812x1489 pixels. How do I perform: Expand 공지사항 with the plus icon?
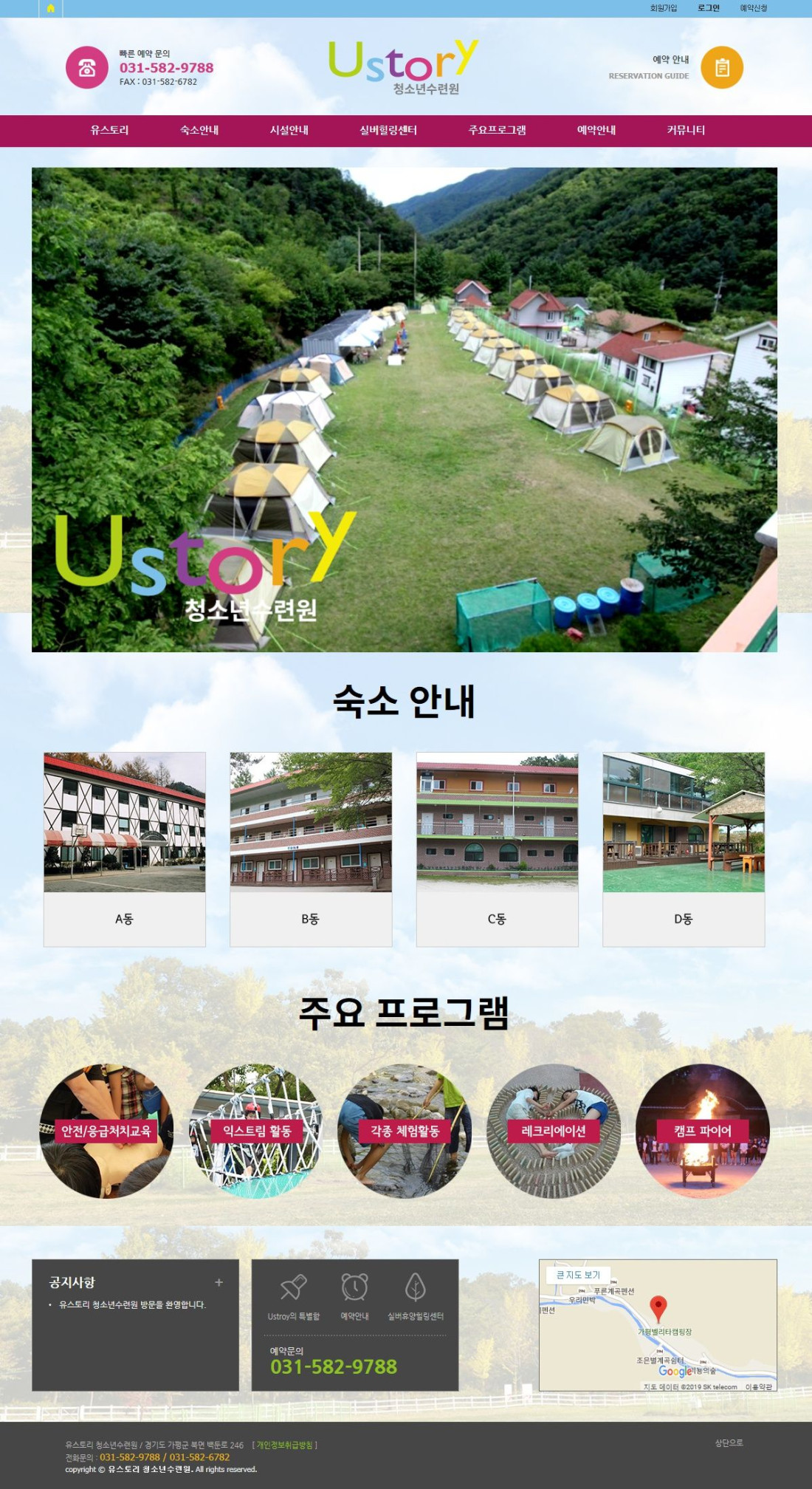(x=219, y=1282)
